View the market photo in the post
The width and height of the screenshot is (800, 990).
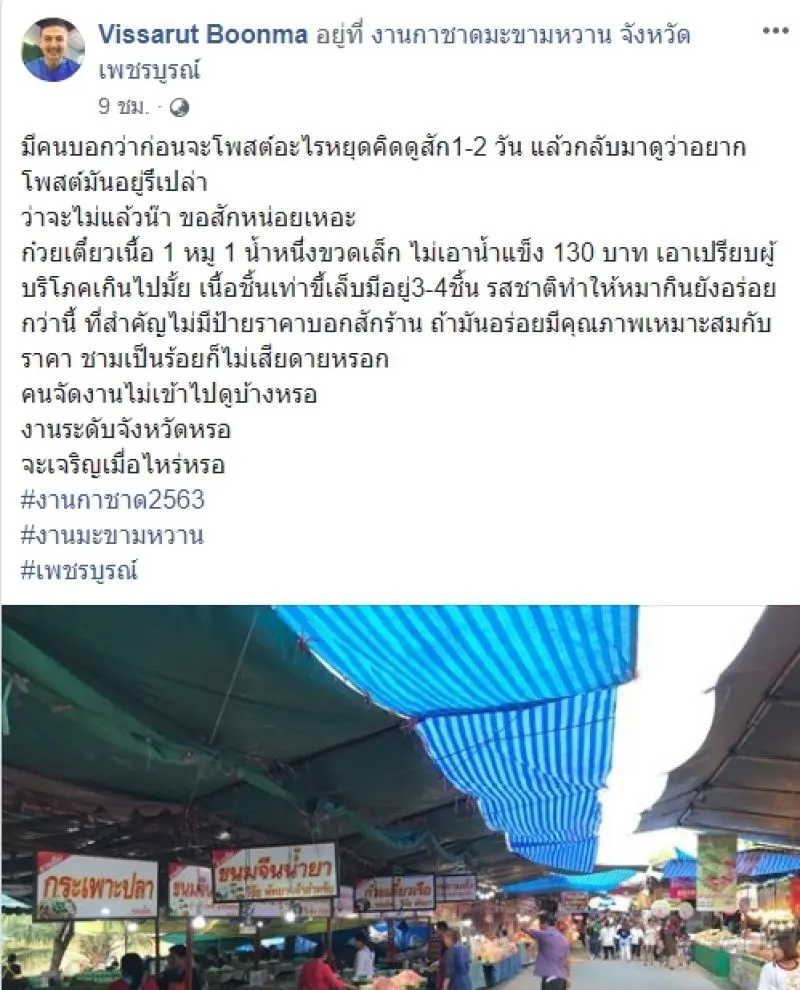(400, 797)
